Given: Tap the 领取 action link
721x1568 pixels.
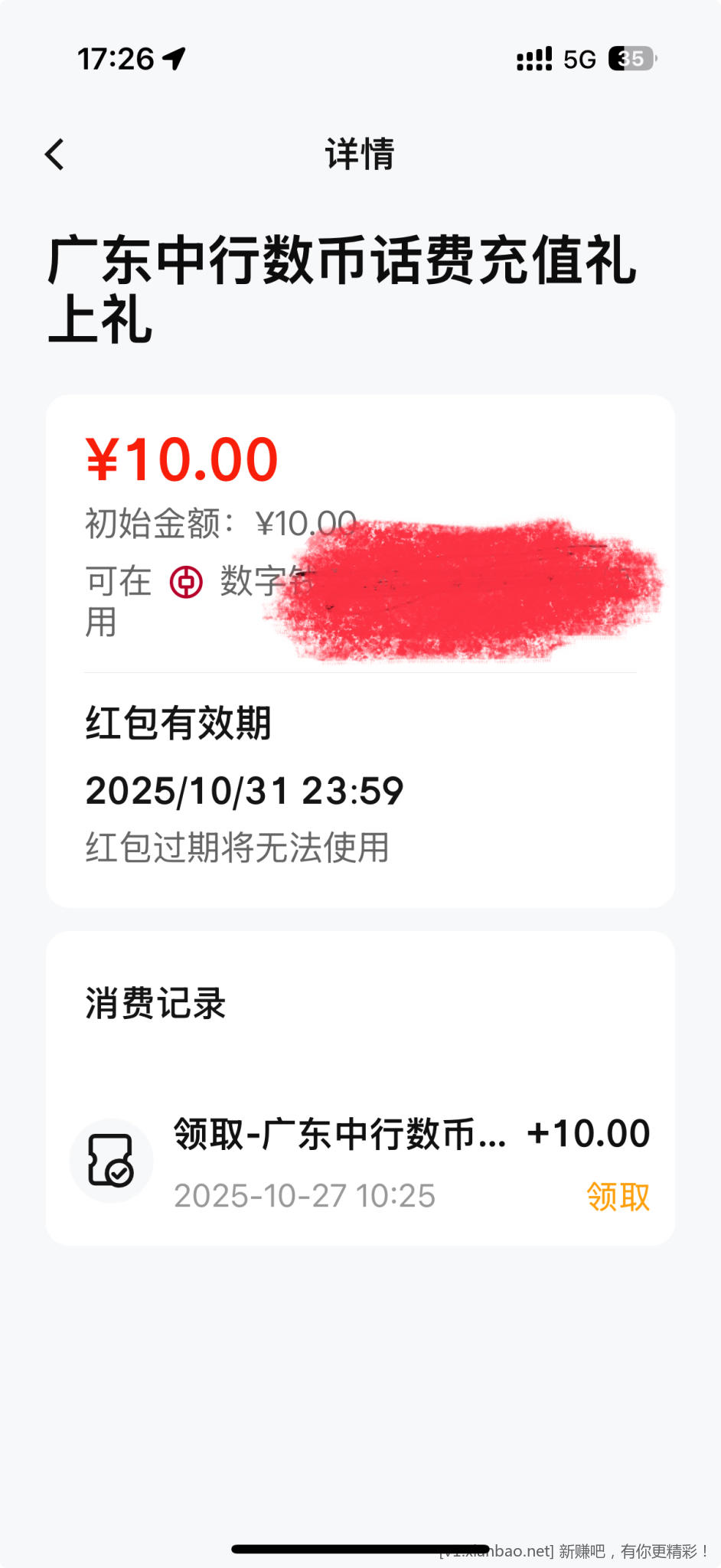Looking at the screenshot, I should pyautogui.click(x=617, y=1196).
